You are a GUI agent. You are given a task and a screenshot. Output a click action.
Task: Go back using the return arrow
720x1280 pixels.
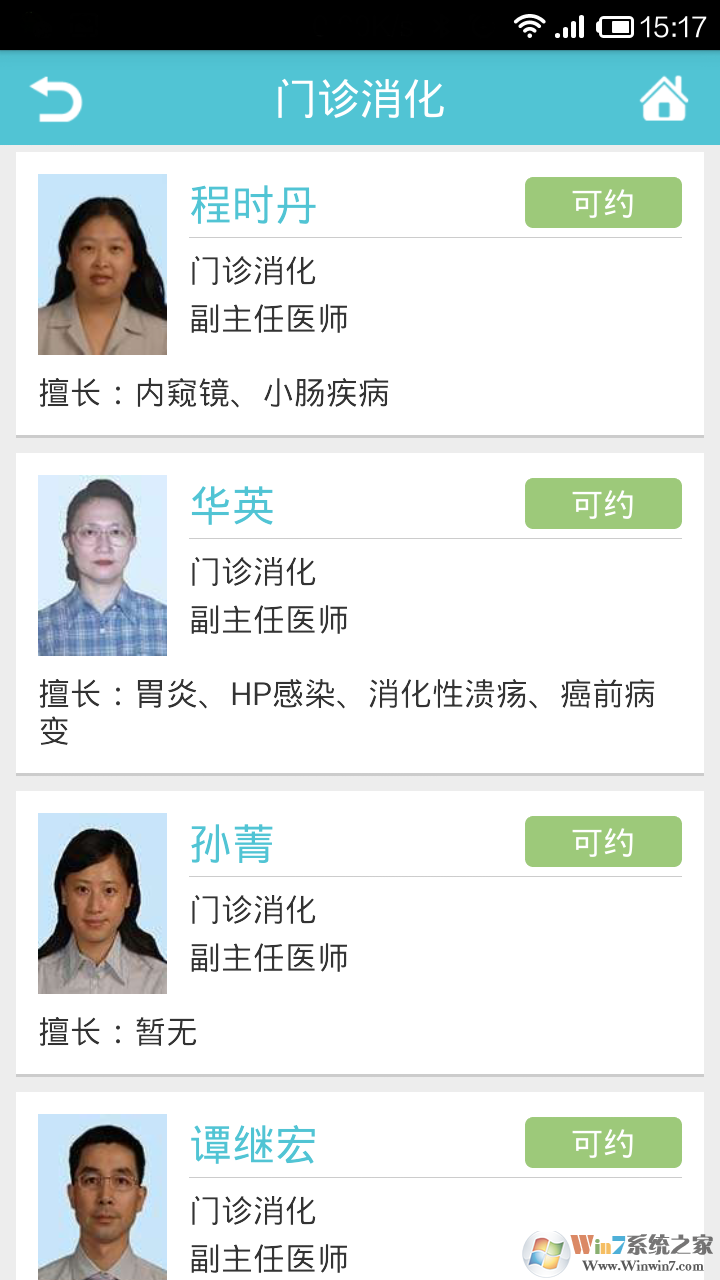pos(56,100)
